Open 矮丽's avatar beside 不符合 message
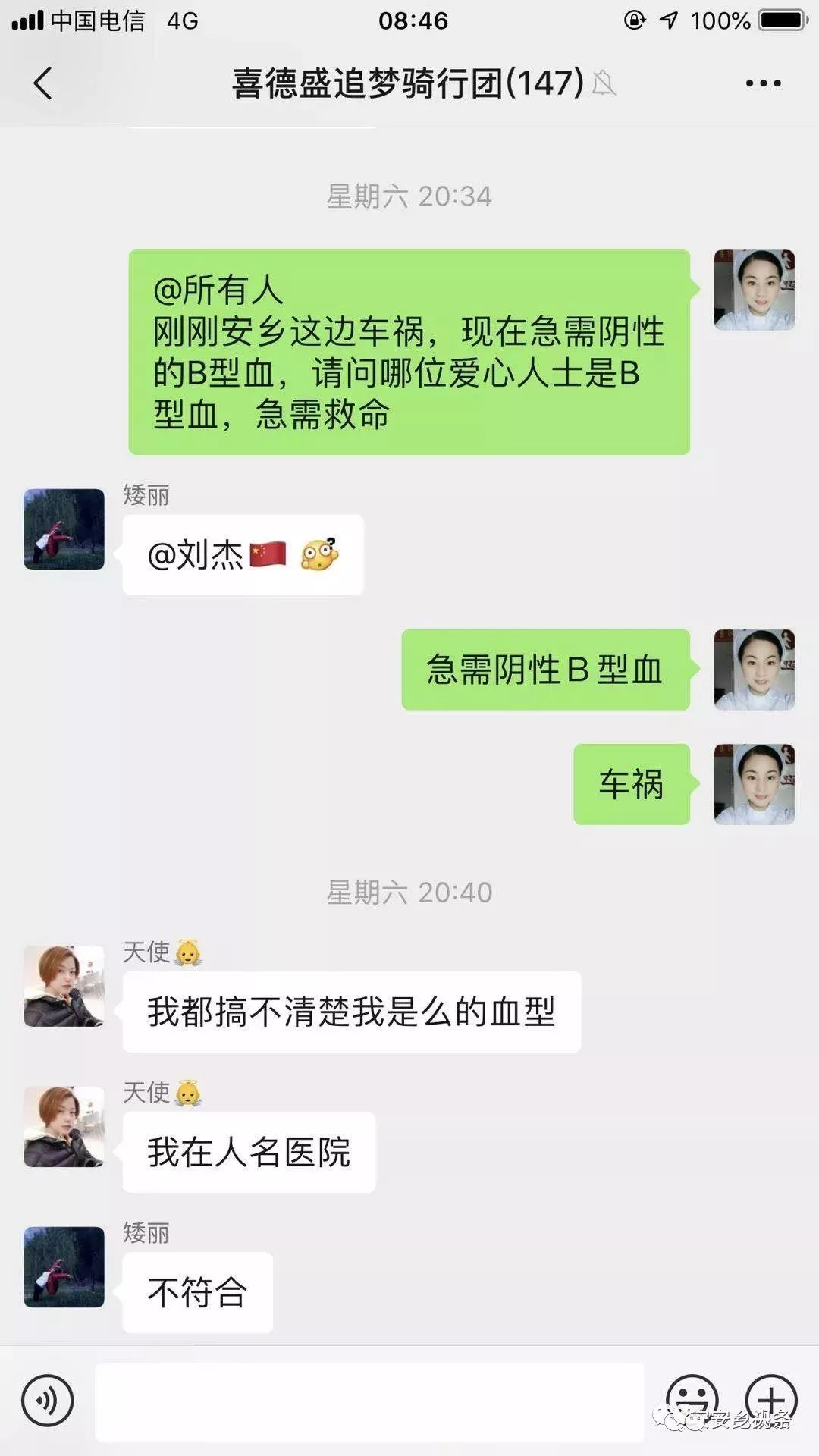 click(64, 1266)
